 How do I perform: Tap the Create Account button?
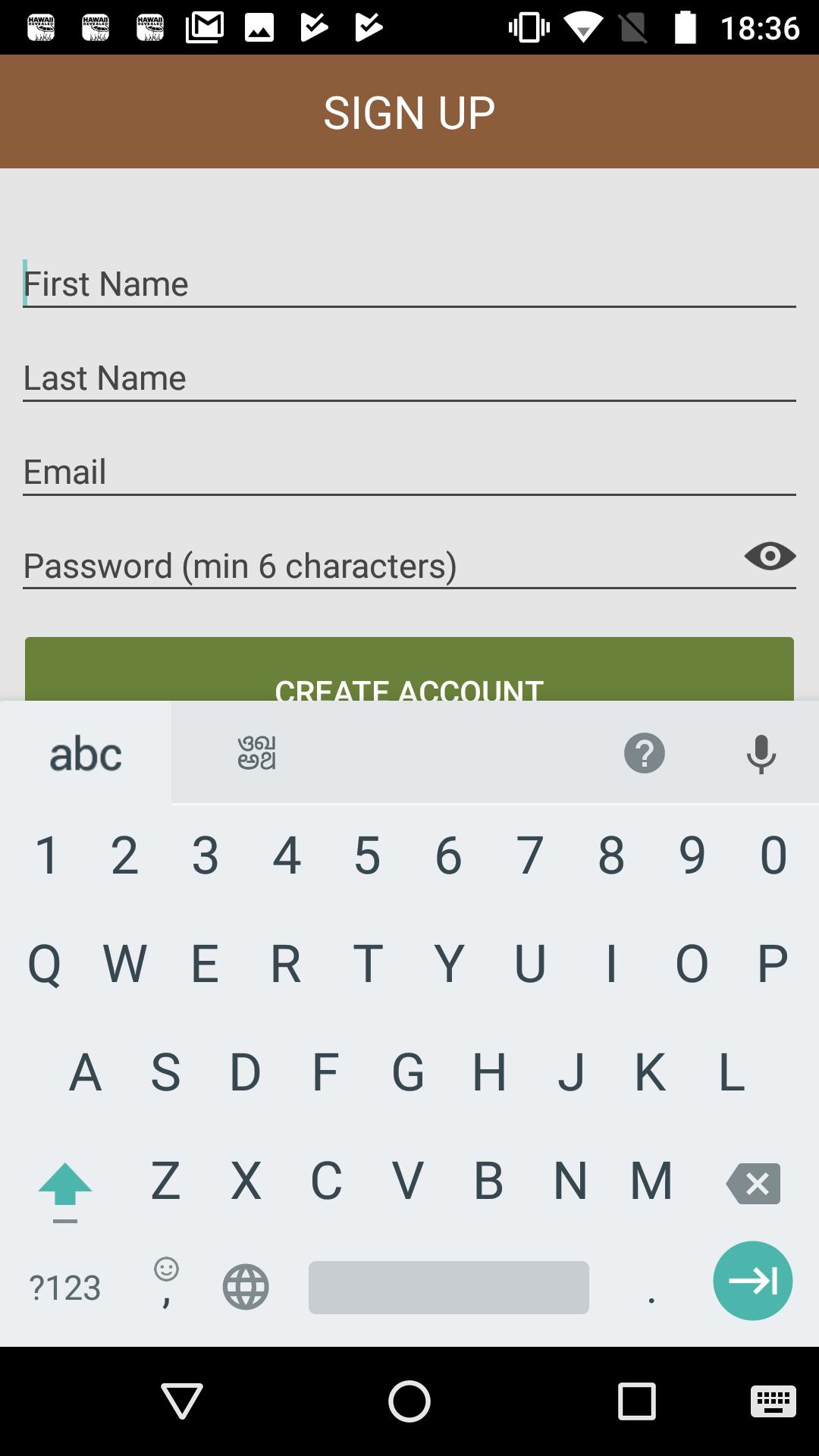point(409,672)
